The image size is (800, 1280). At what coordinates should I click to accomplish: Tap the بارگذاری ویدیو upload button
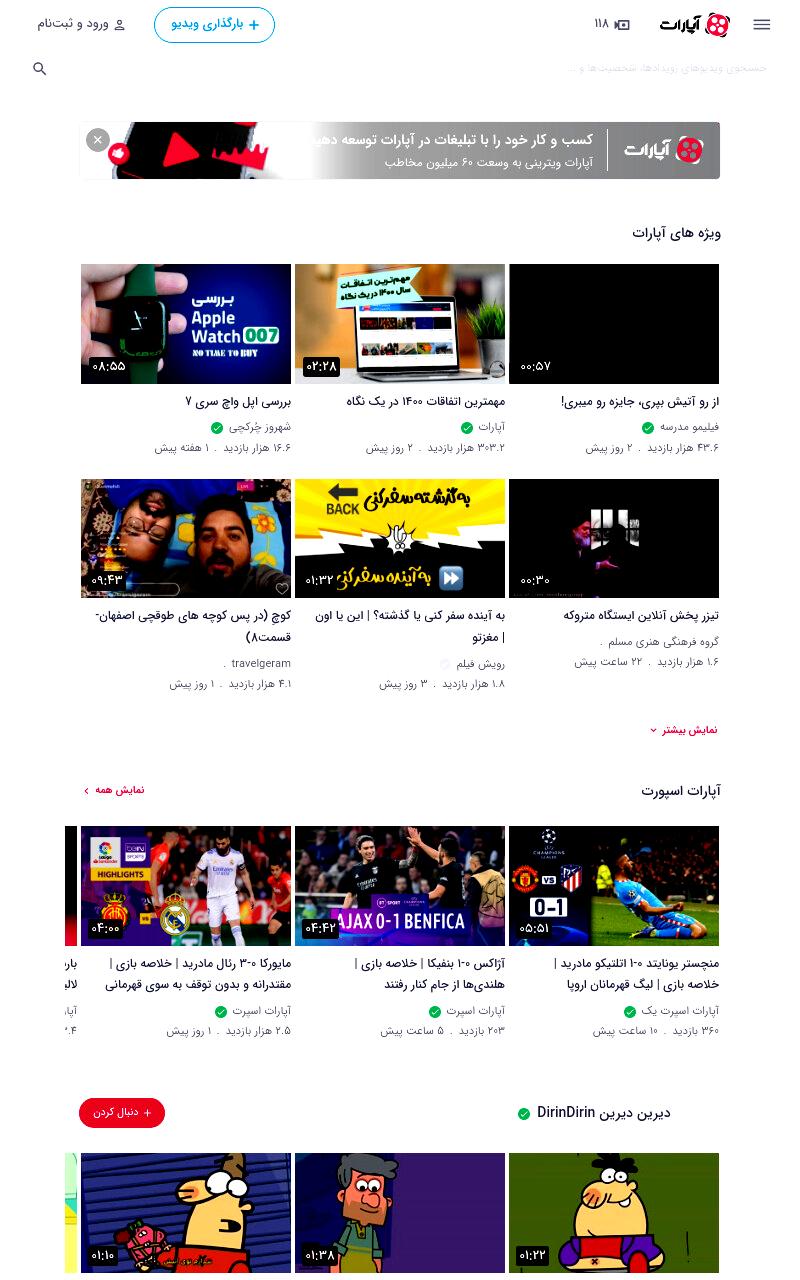click(x=214, y=25)
